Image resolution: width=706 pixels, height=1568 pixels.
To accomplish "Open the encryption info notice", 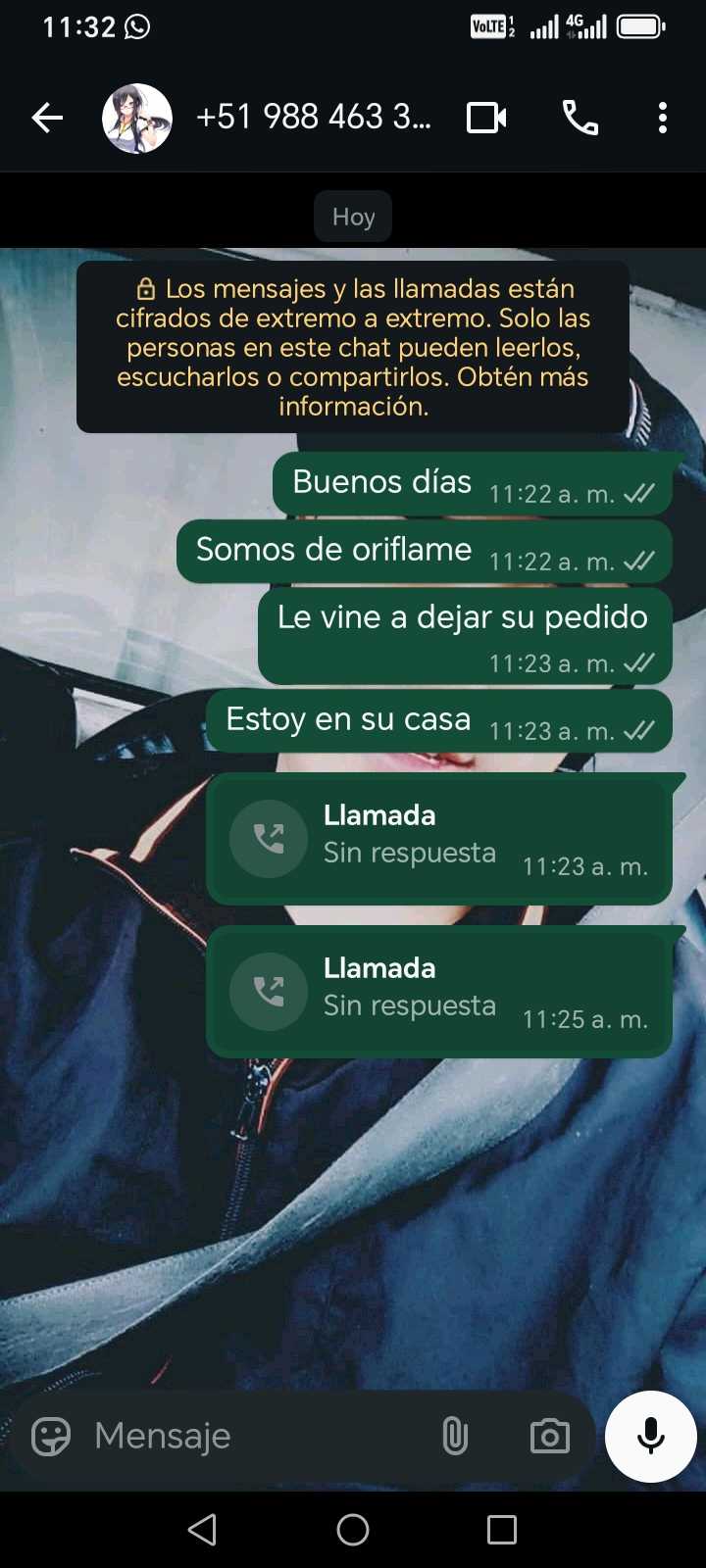I will tap(353, 347).
